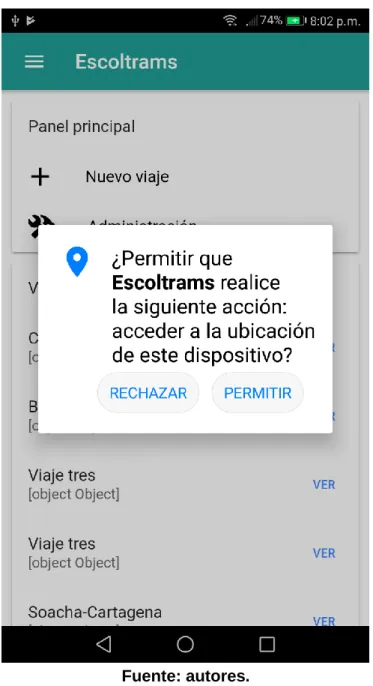Reject the location permission request

pyautogui.click(x=148, y=392)
